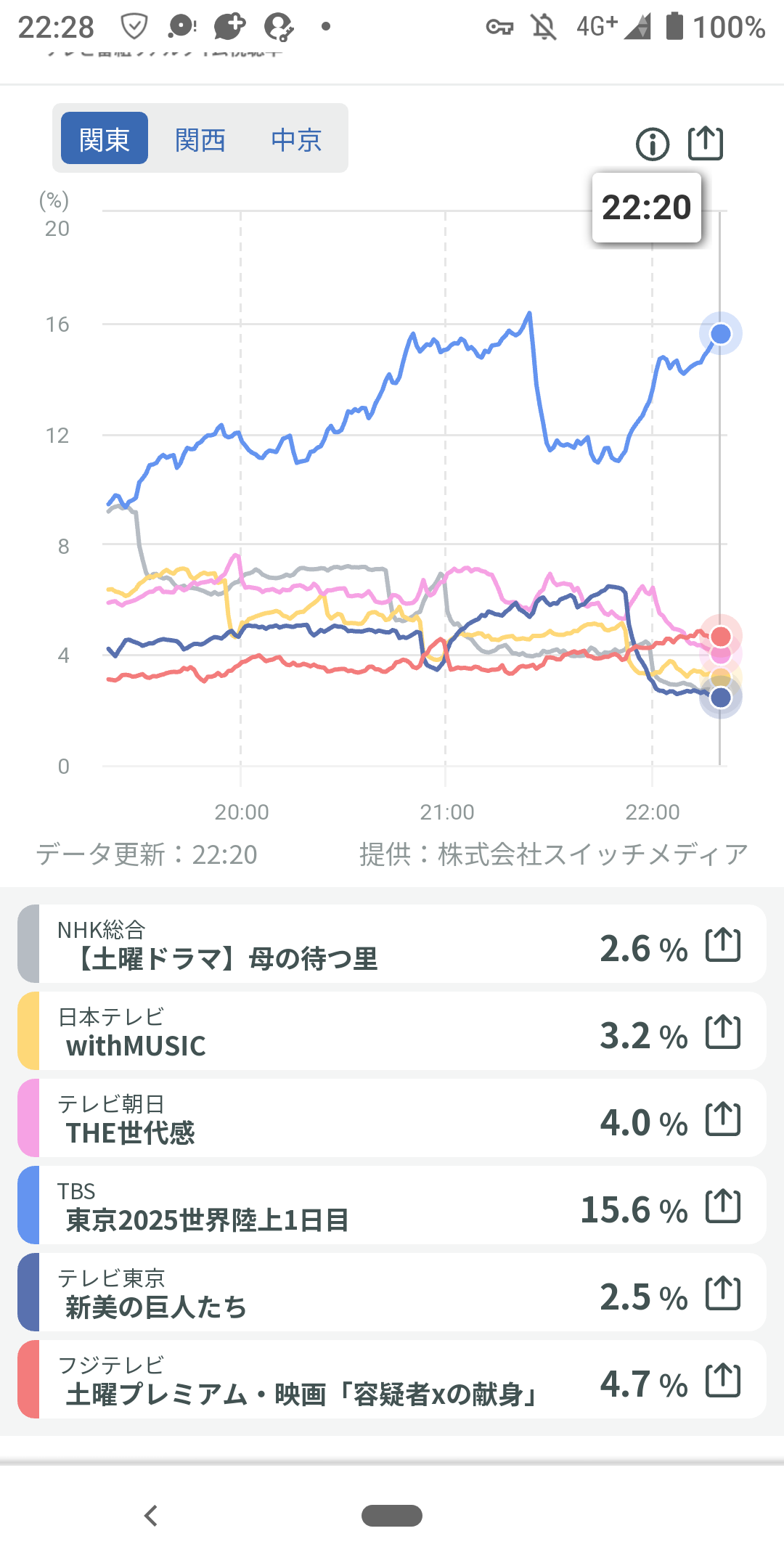Share the テレビ東京 新美の巨人たち rating
This screenshot has height=1568, width=784.
[x=723, y=1294]
